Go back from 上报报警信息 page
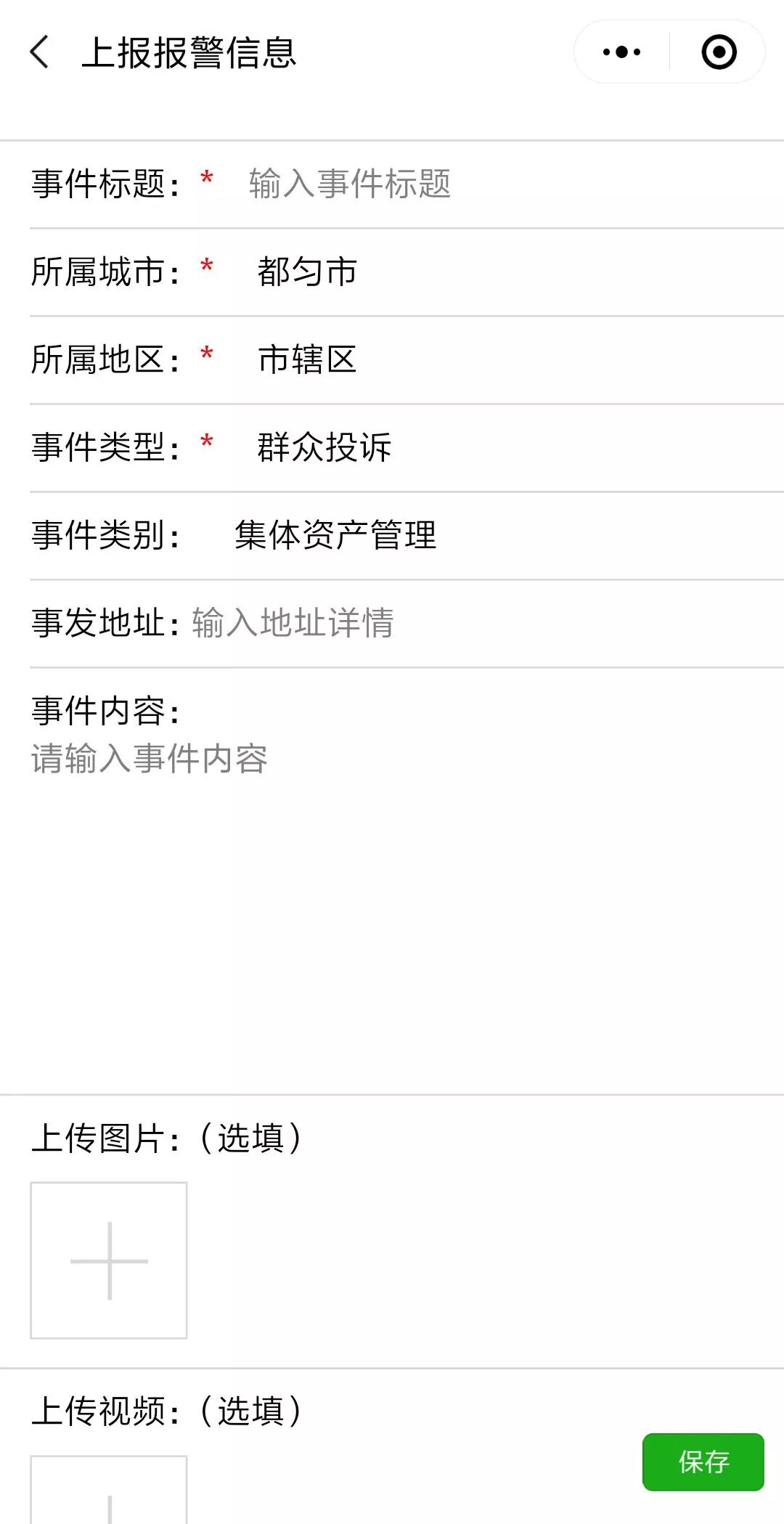The image size is (784, 1524). click(x=40, y=52)
